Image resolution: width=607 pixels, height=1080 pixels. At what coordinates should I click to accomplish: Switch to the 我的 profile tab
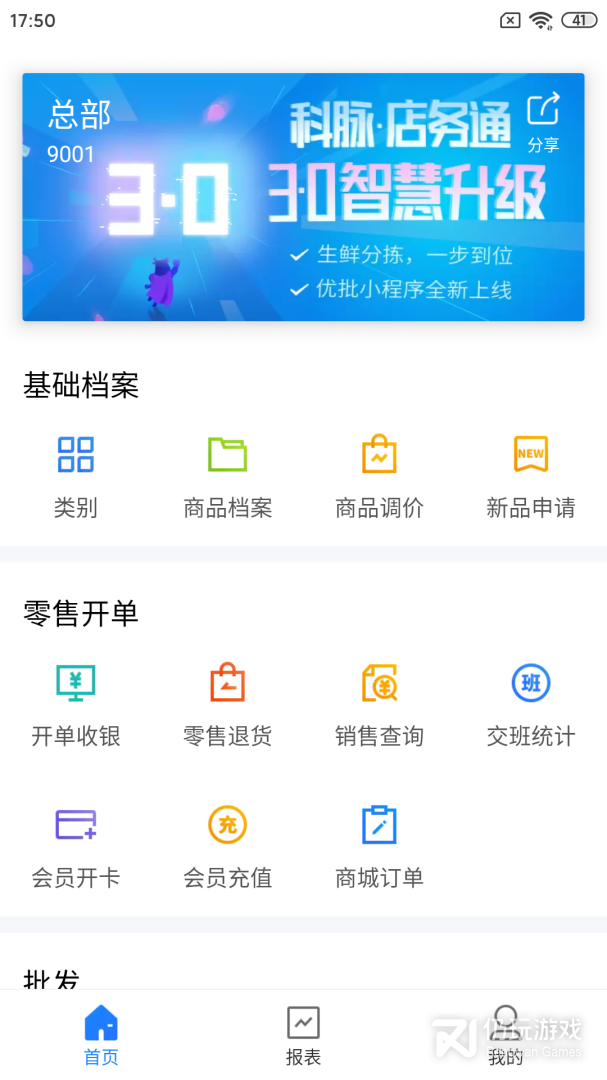506,1036
